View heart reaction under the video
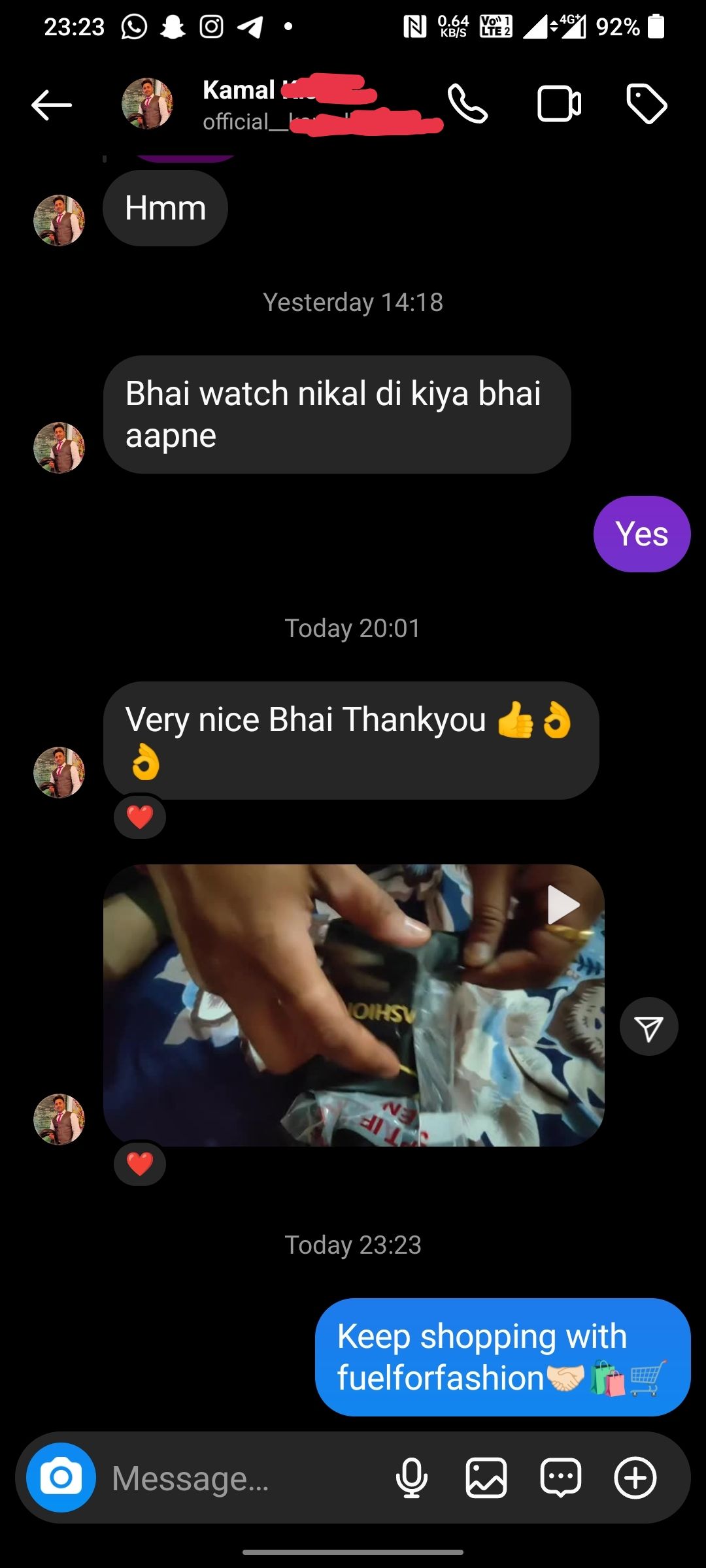This screenshot has height=1568, width=706. pos(139,1164)
